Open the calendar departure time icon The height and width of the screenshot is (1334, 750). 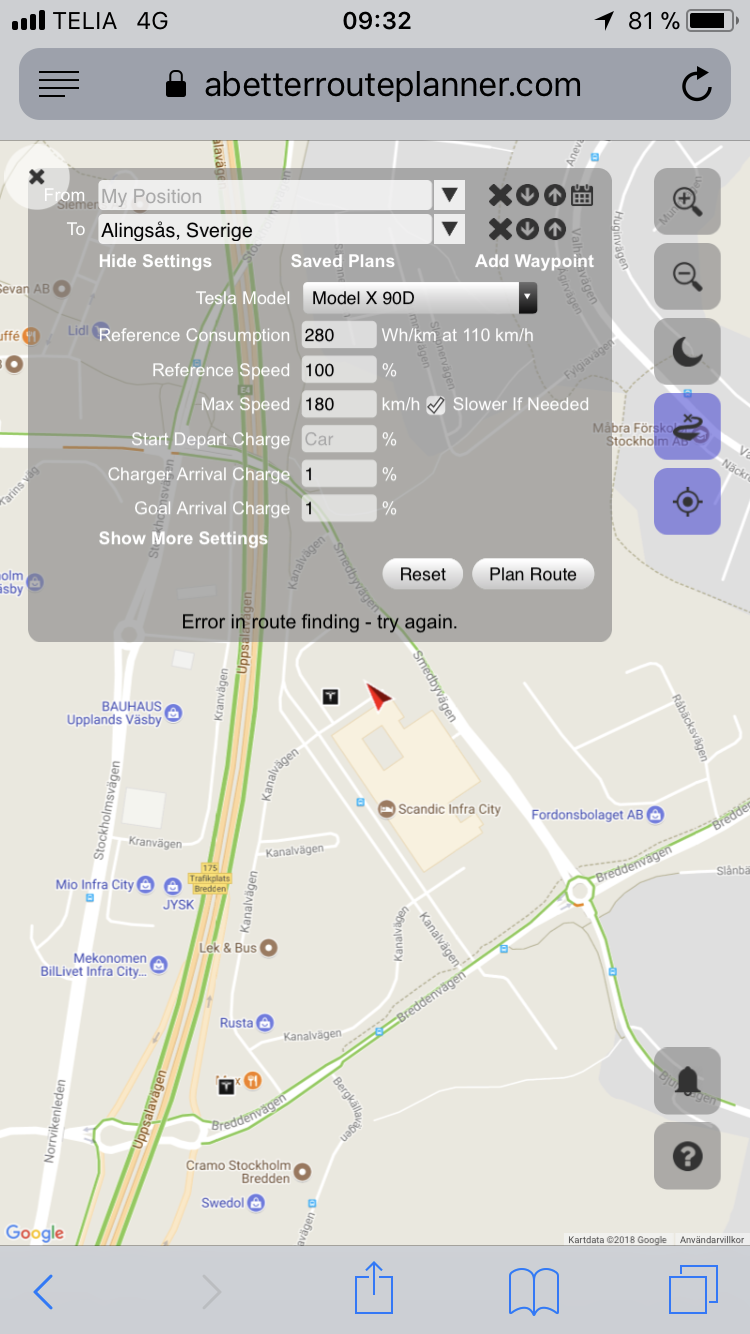coord(582,196)
